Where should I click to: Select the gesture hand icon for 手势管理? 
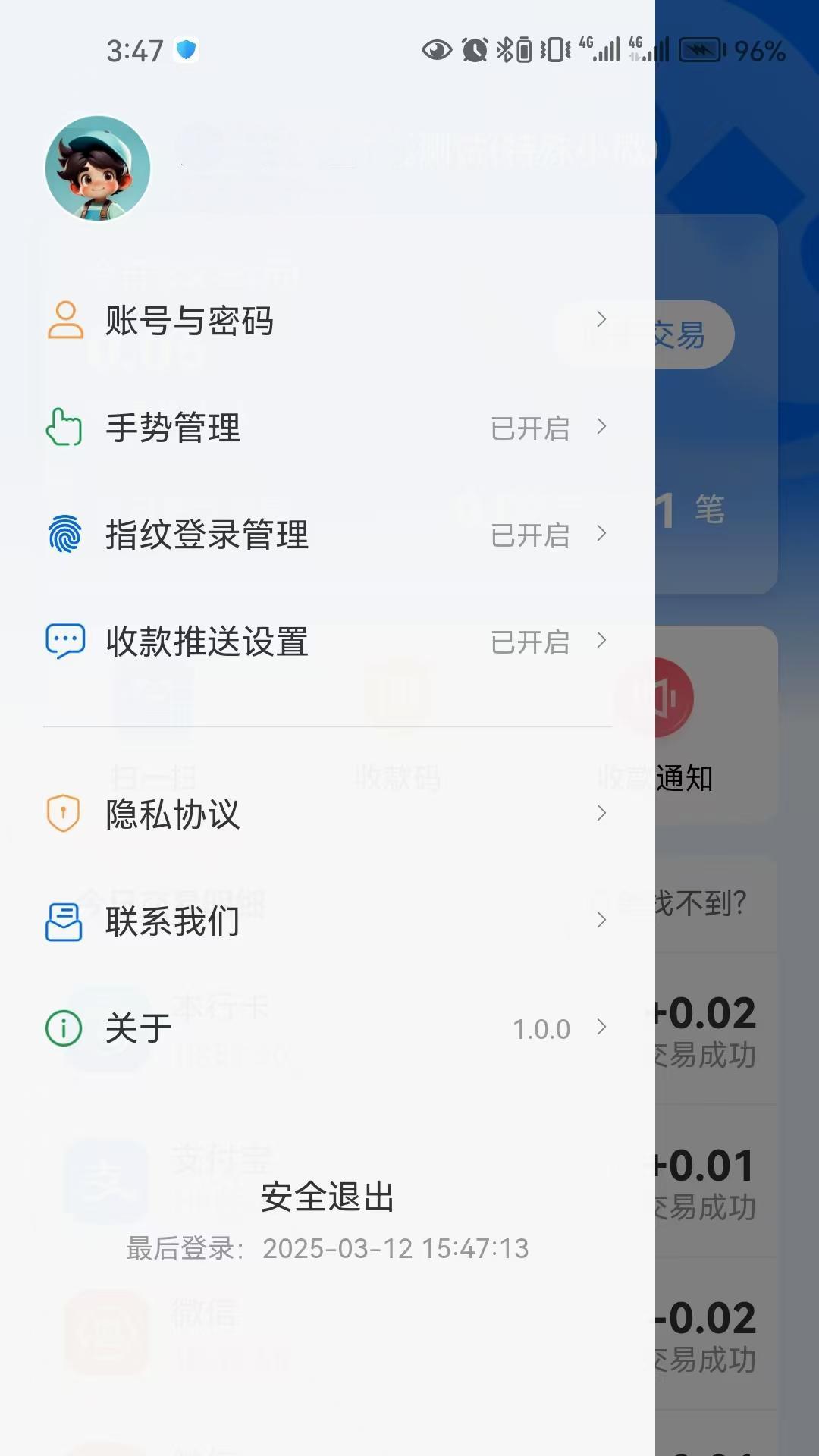pos(64,428)
